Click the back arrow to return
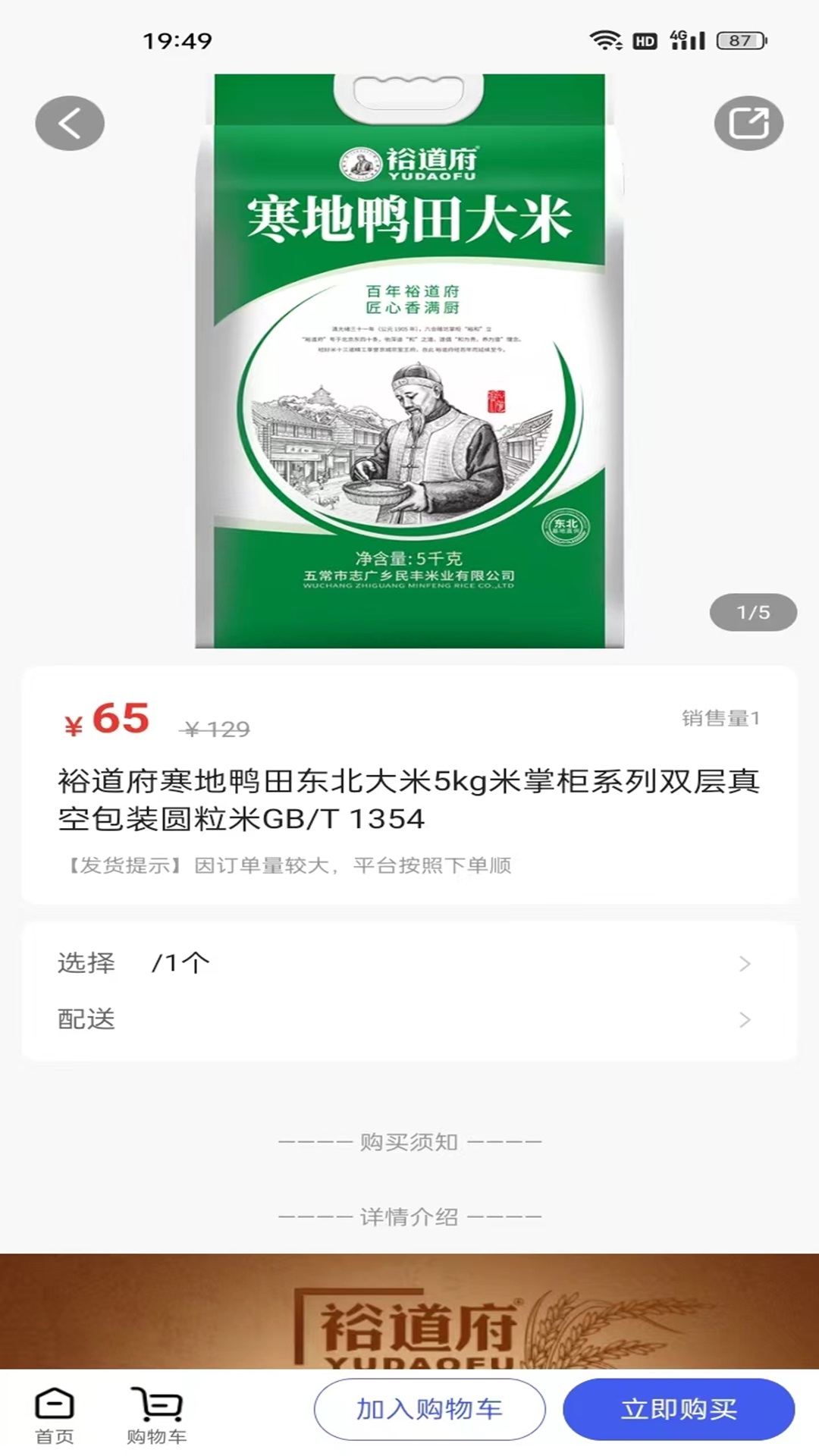Screen dimensions: 819x1456 pyautogui.click(x=69, y=122)
